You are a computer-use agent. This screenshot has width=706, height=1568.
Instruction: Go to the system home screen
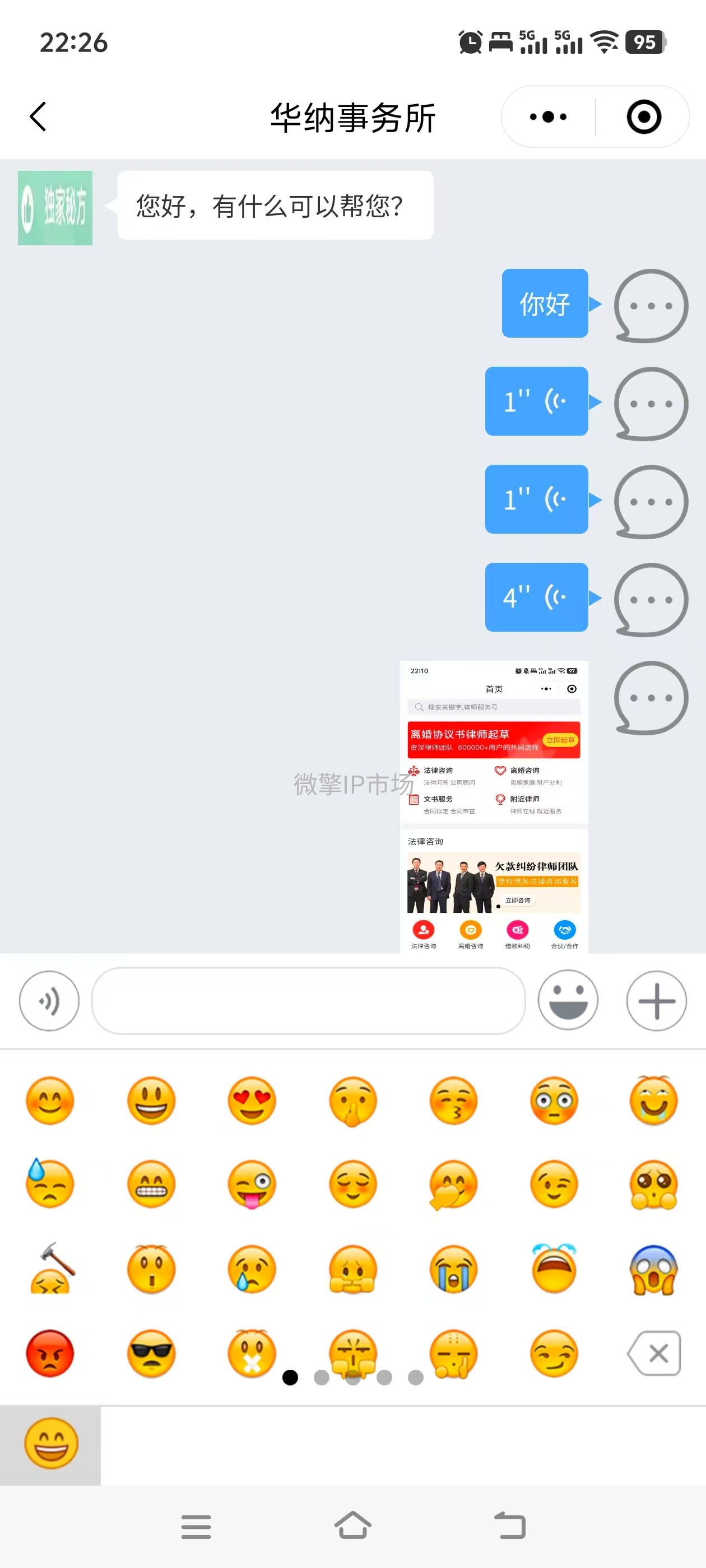(x=352, y=1526)
